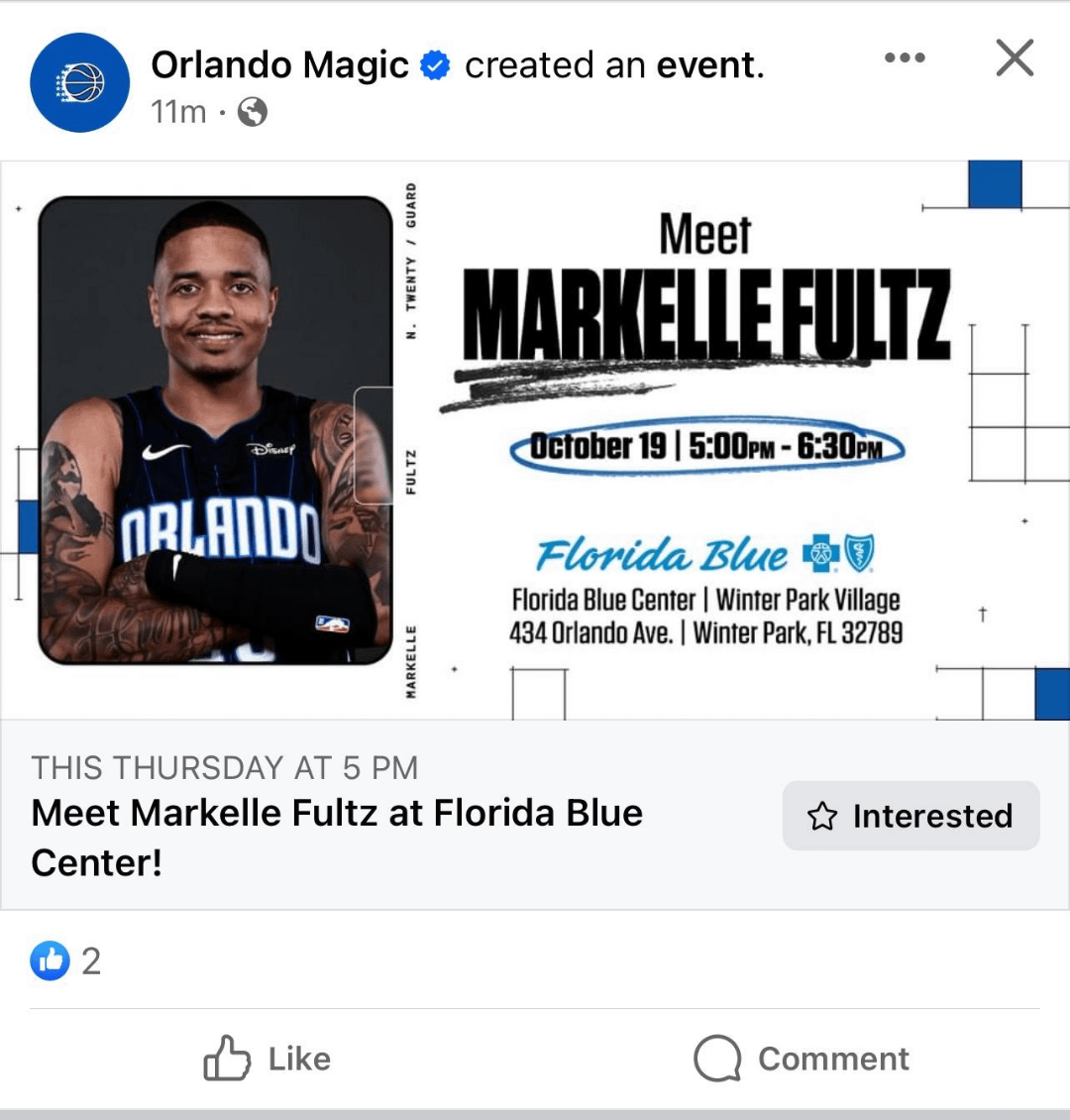Comment on the event post
Image resolution: width=1070 pixels, height=1120 pixels.
pos(801,1059)
